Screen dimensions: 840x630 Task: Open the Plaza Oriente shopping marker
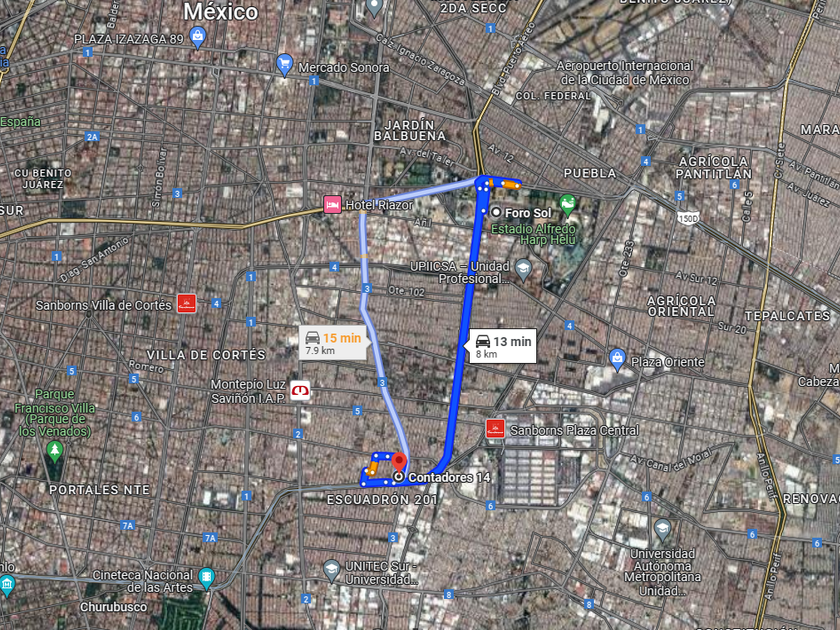point(617,360)
